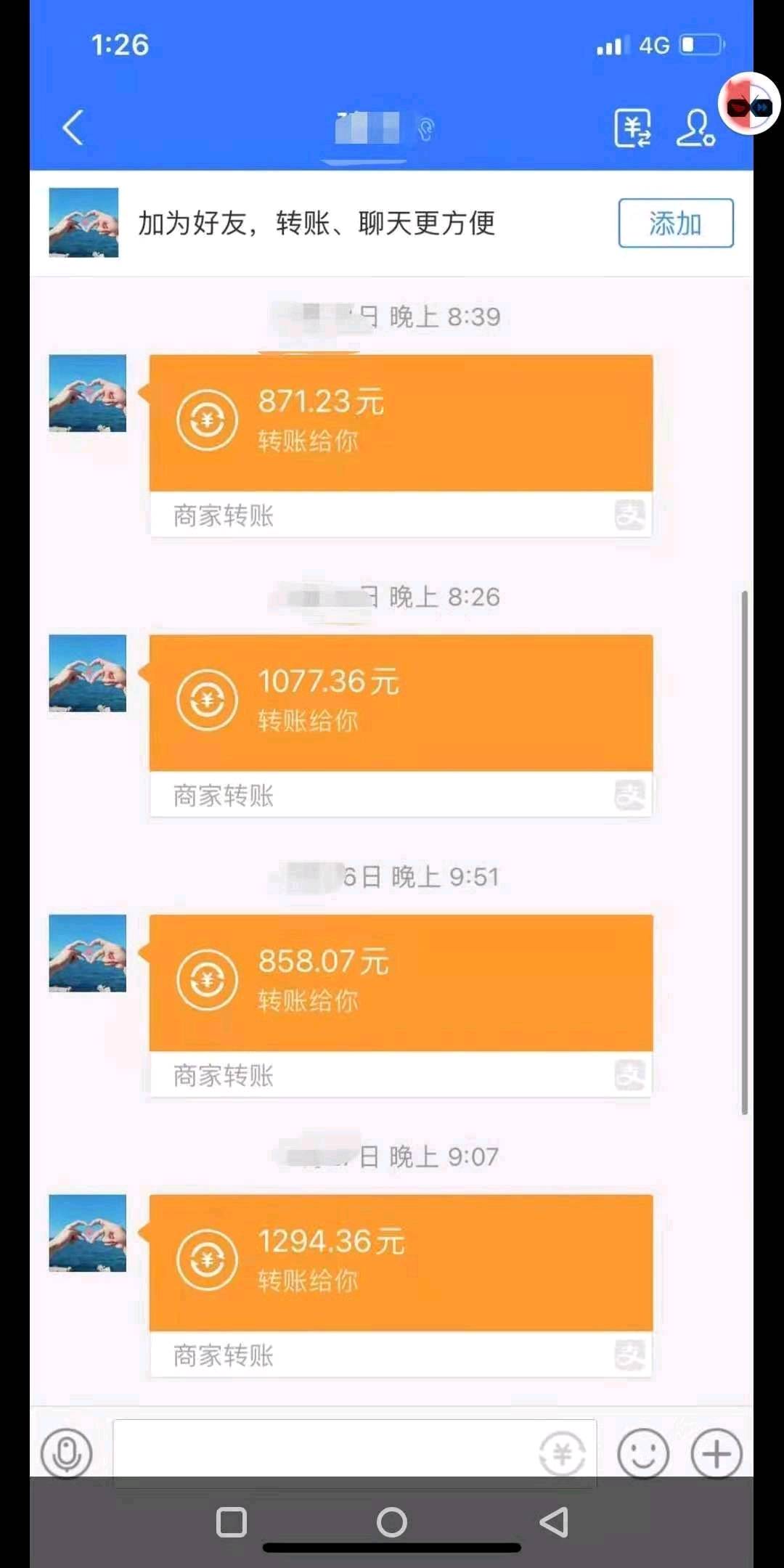Open the transfer money icon in header
This screenshot has width=784, height=1568.
pyautogui.click(x=632, y=129)
